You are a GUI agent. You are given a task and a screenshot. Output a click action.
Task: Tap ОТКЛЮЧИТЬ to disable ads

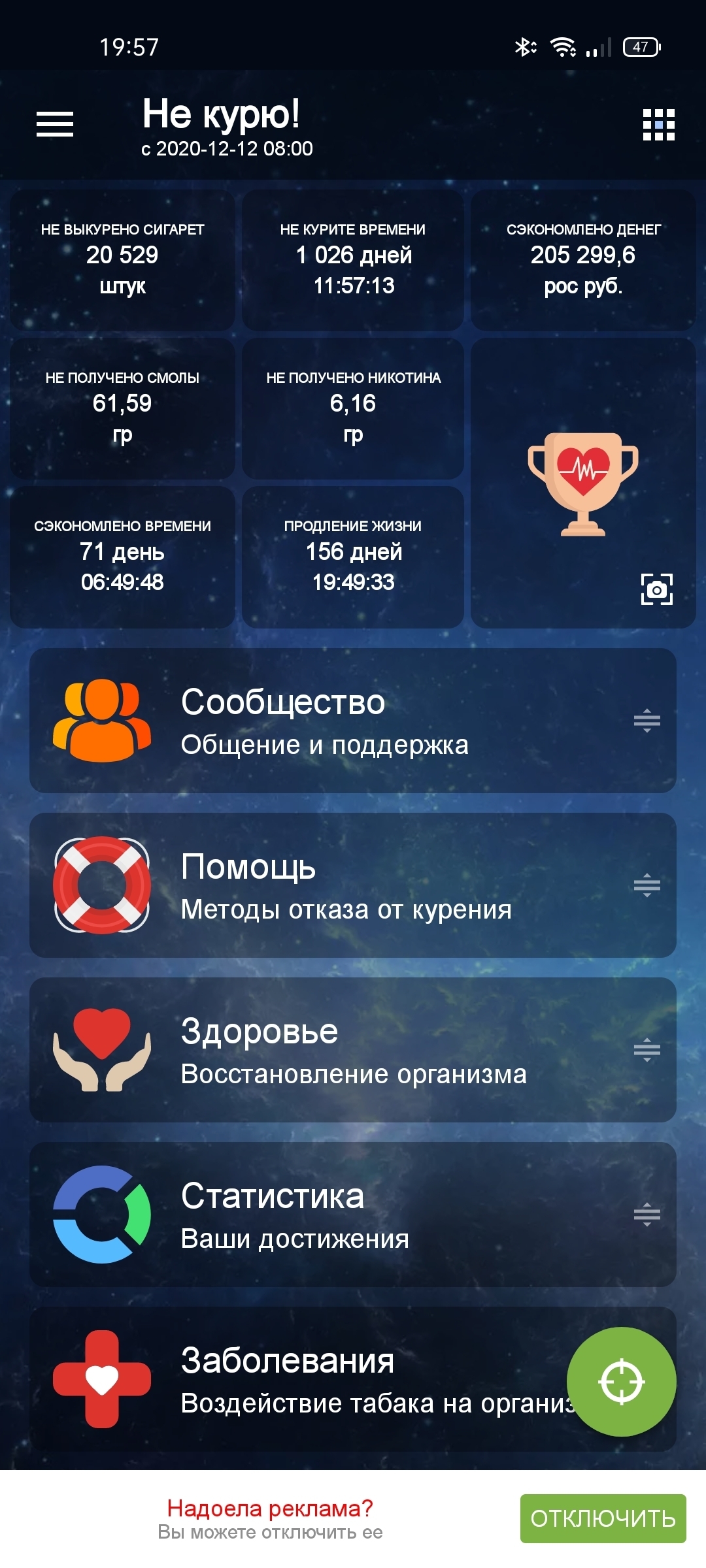603,1518
